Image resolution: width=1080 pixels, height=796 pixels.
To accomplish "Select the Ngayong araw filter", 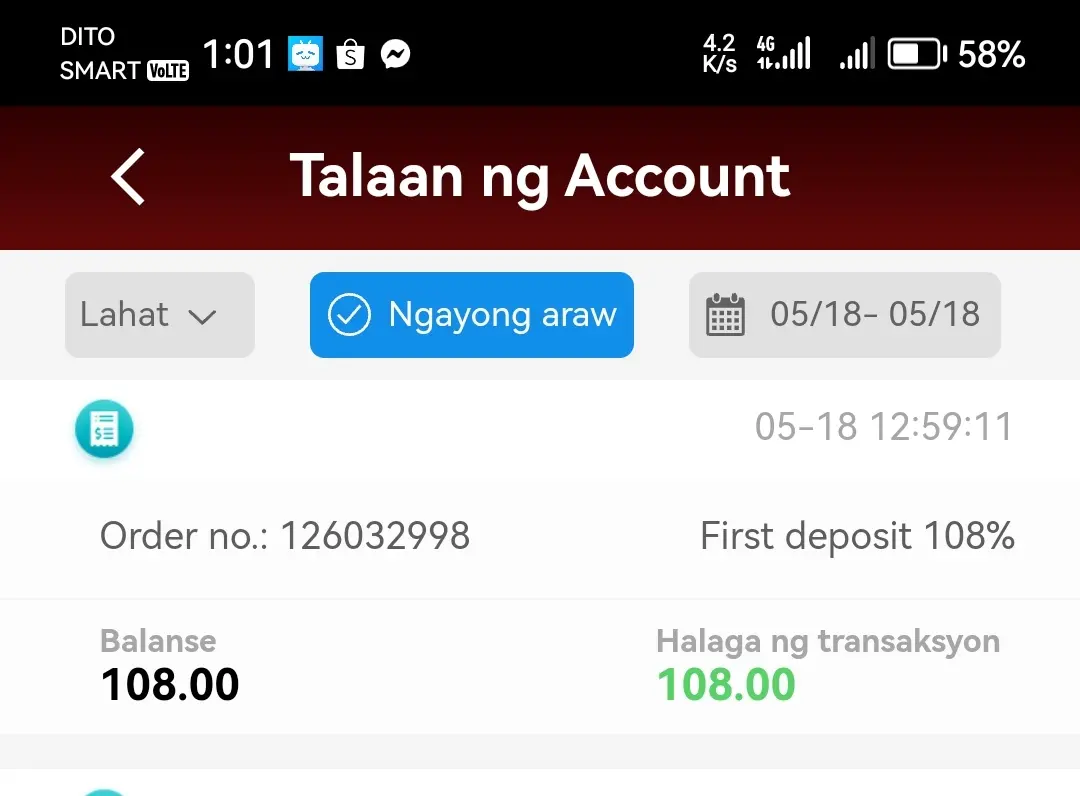I will pyautogui.click(x=472, y=315).
